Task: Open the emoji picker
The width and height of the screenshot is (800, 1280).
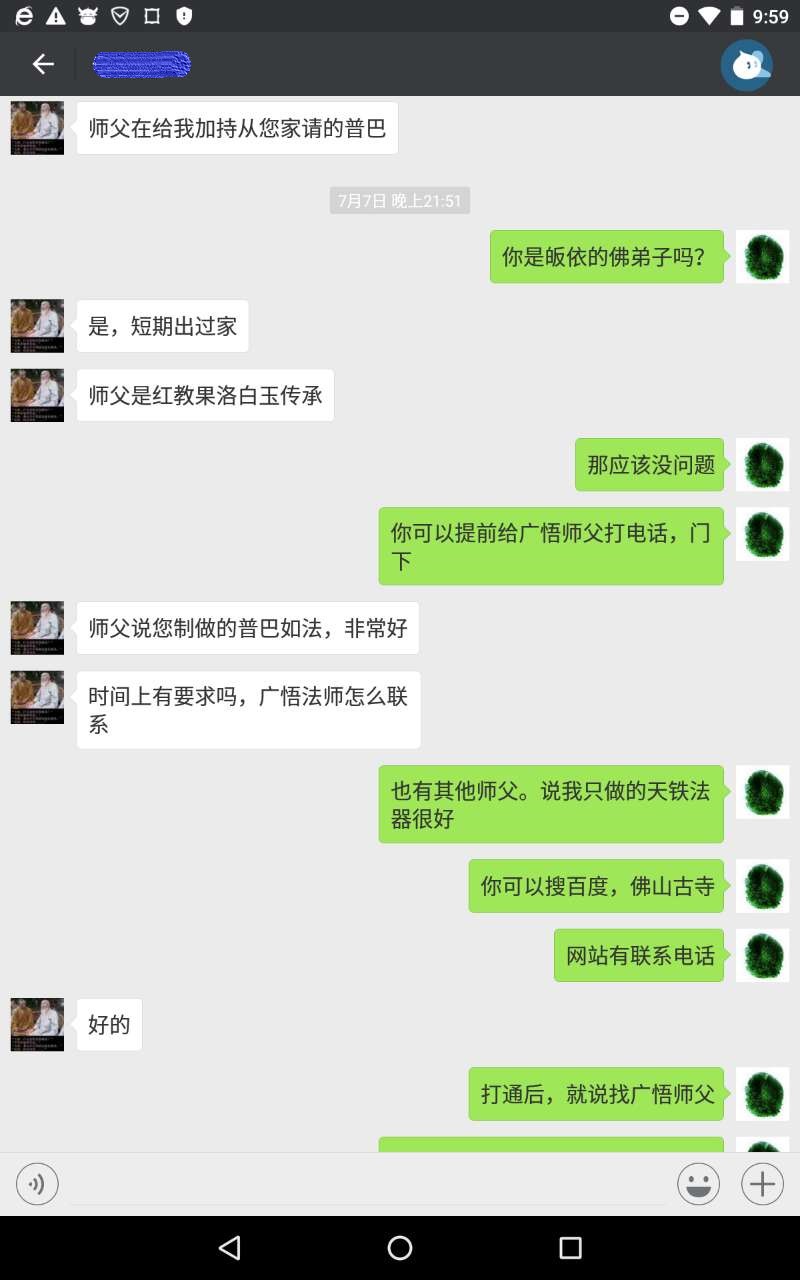Action: [698, 1185]
